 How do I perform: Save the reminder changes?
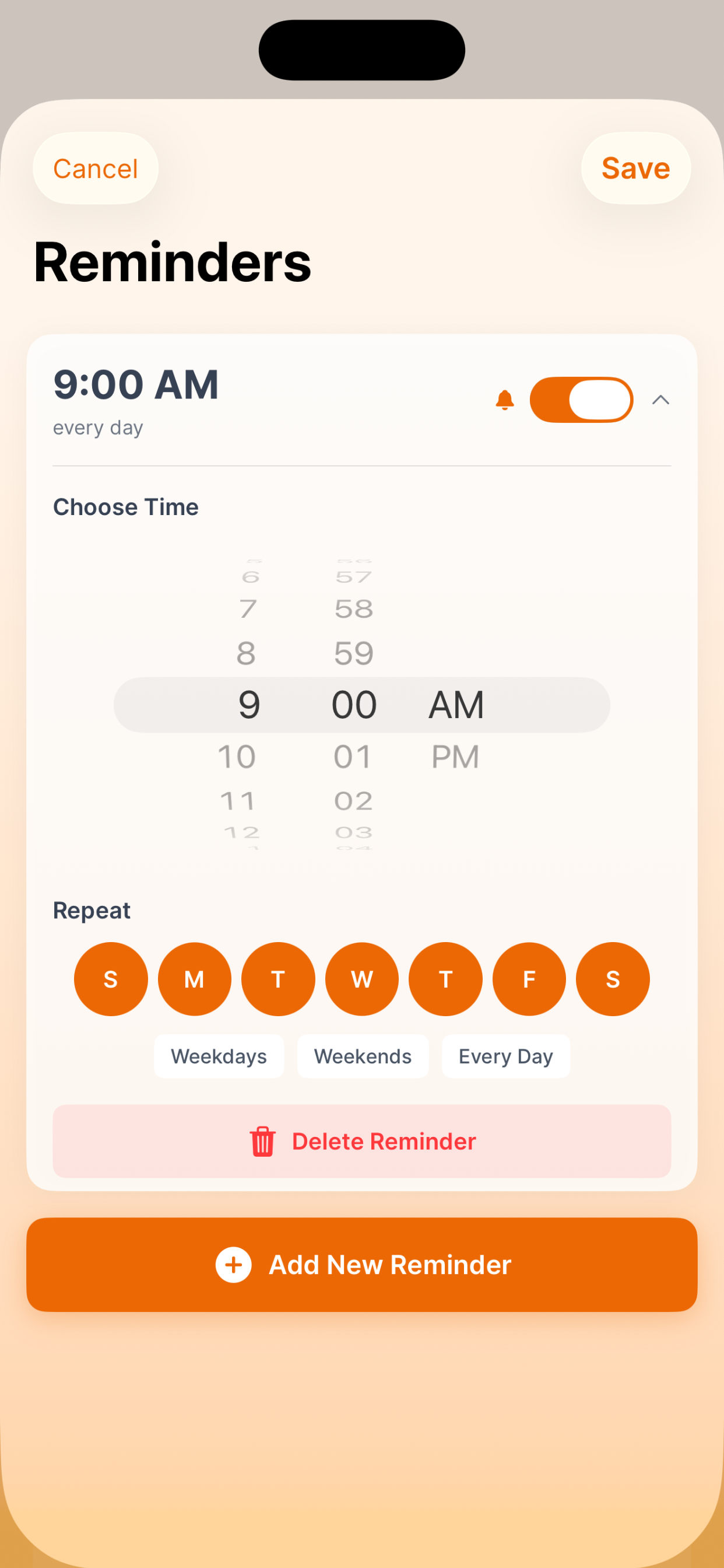pyautogui.click(x=635, y=169)
